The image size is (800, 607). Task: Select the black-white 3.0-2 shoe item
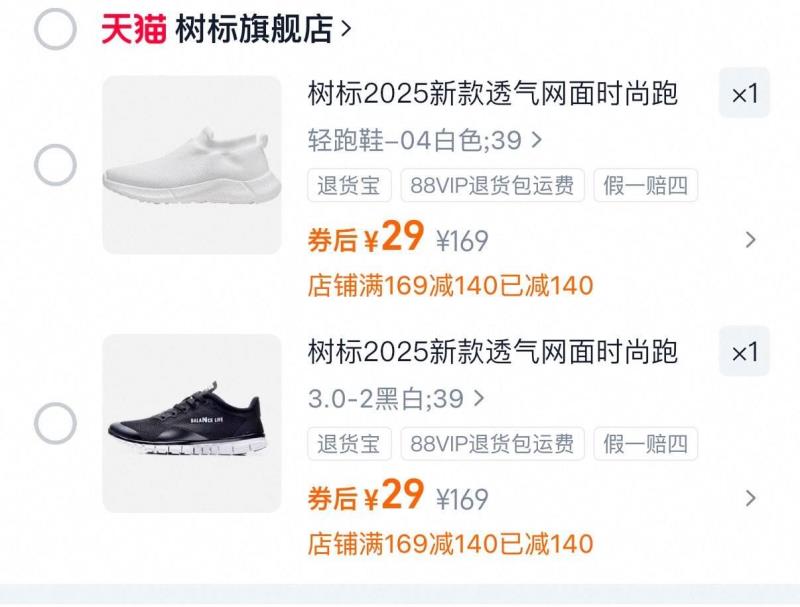[55, 424]
